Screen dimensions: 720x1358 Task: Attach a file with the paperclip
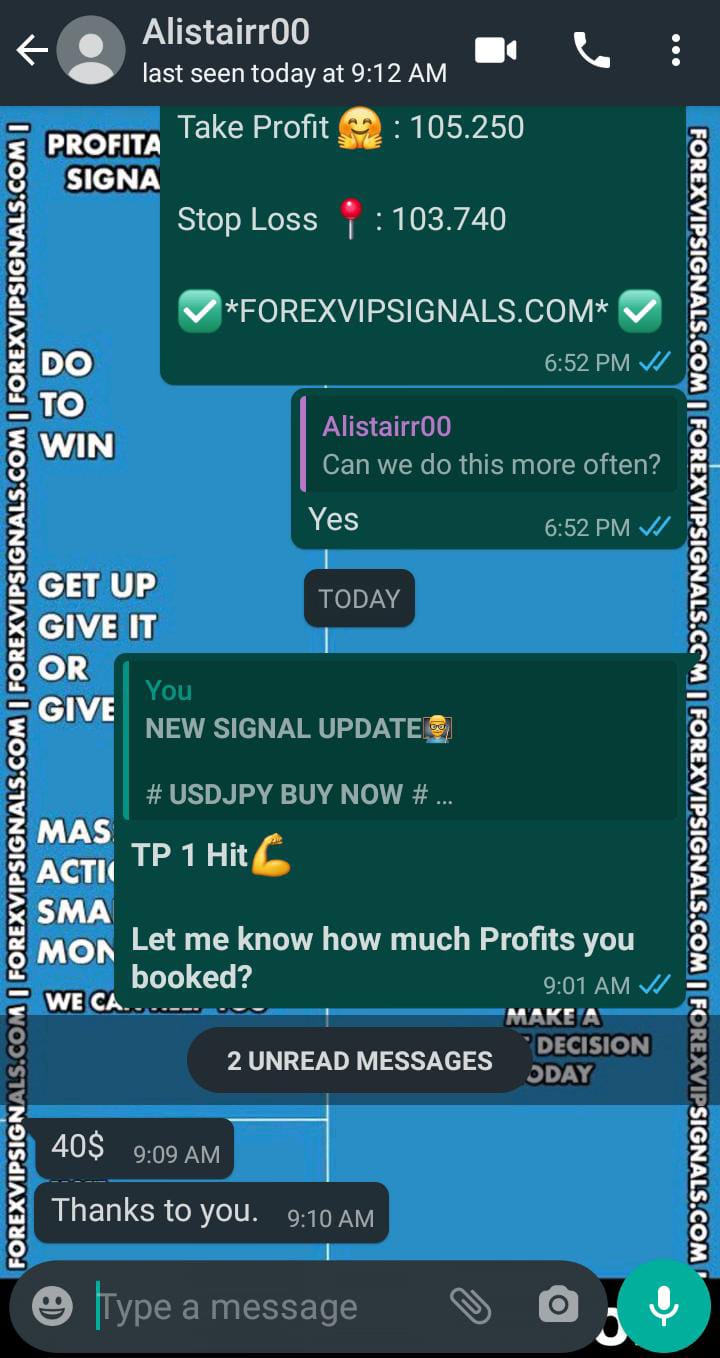pyautogui.click(x=470, y=1305)
